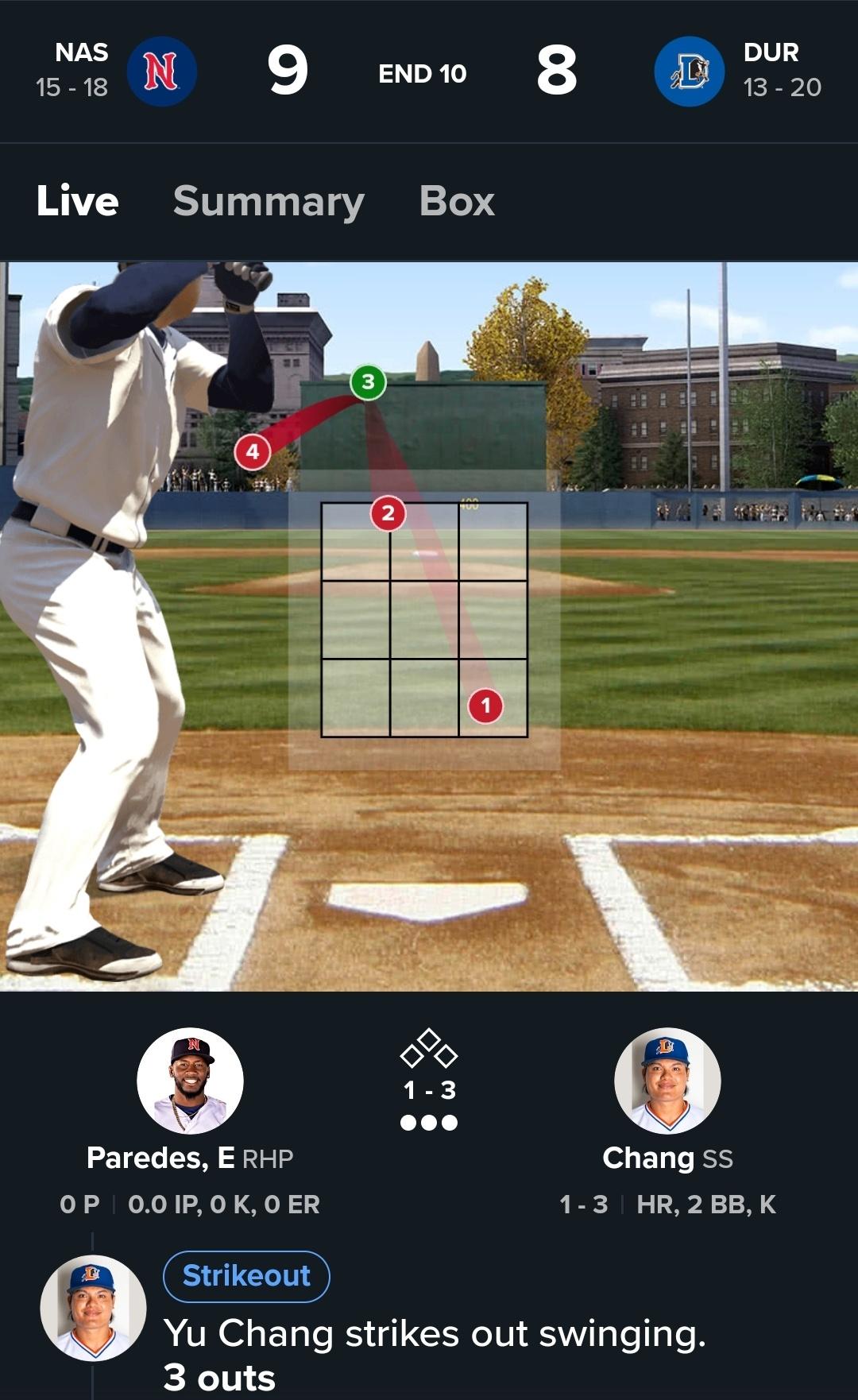Select pitch number 1 marker
This screenshot has width=858, height=1400.
click(x=485, y=706)
